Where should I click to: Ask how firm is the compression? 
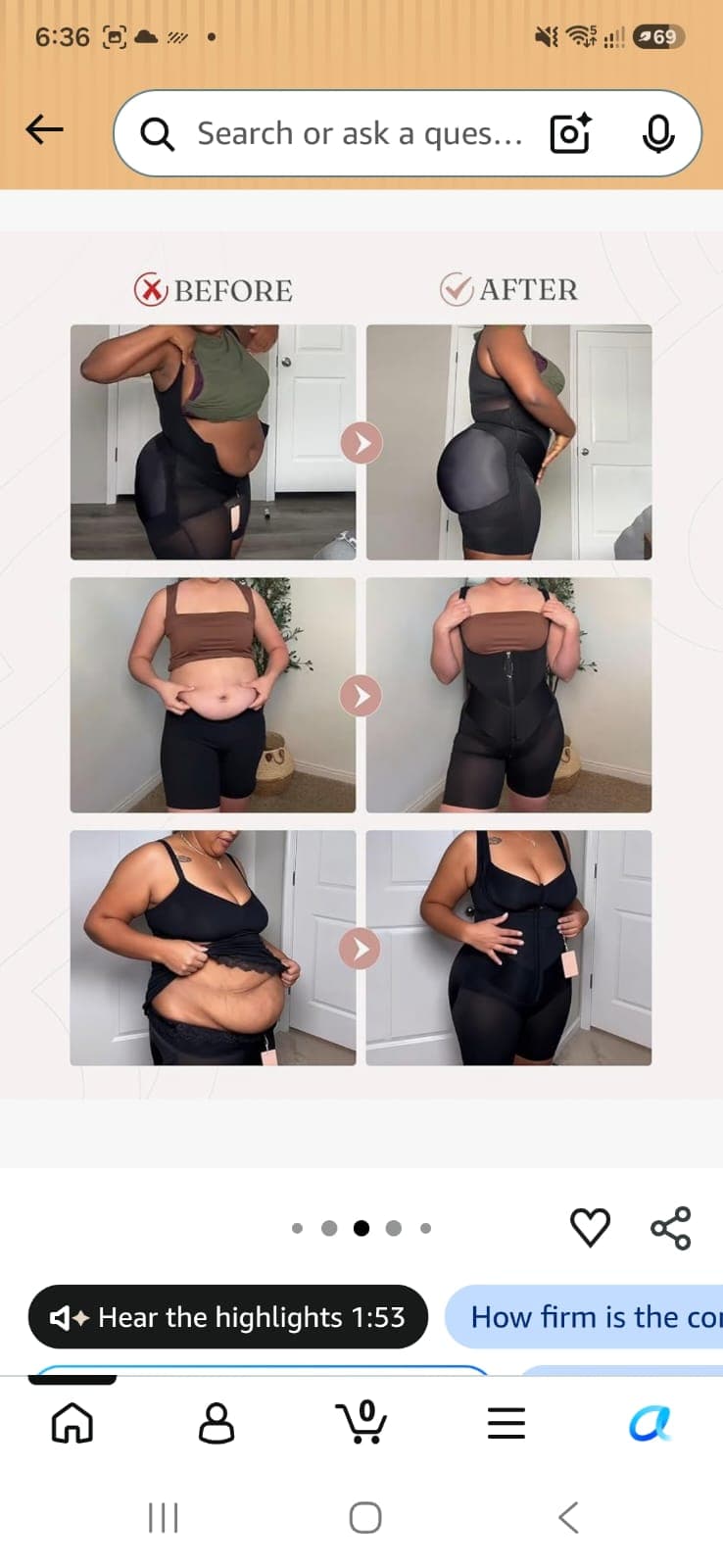pyautogui.click(x=585, y=1317)
